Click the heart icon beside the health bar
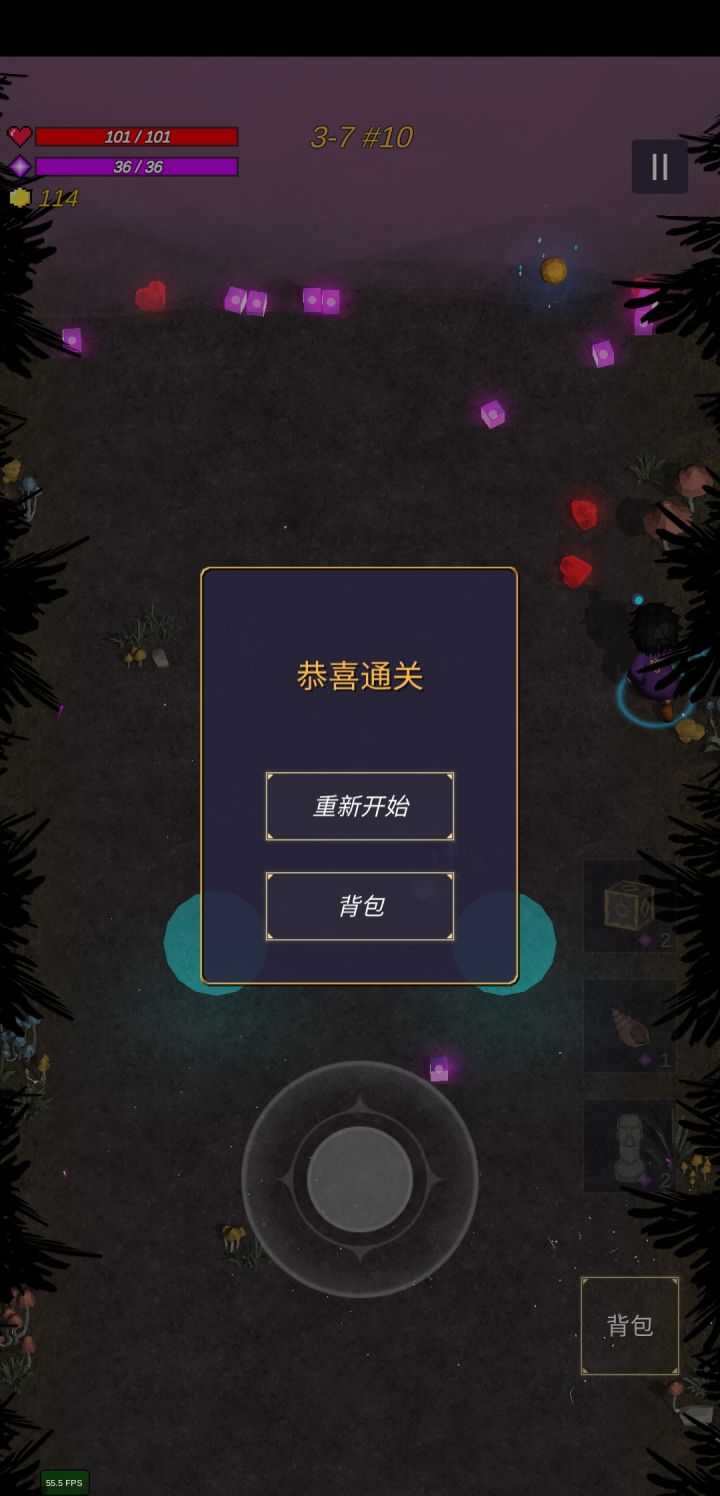 (x=21, y=134)
